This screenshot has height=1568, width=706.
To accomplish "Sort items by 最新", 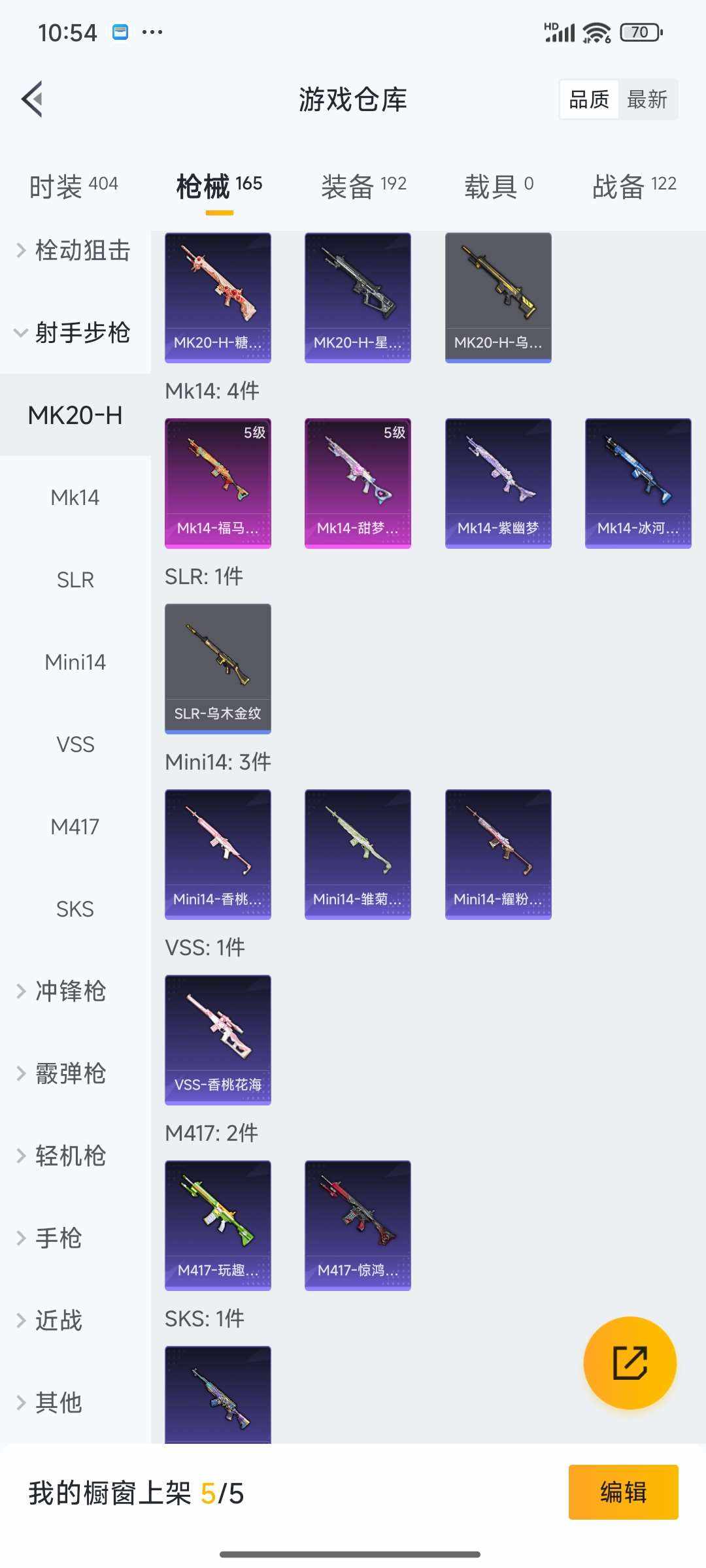I will tap(647, 99).
